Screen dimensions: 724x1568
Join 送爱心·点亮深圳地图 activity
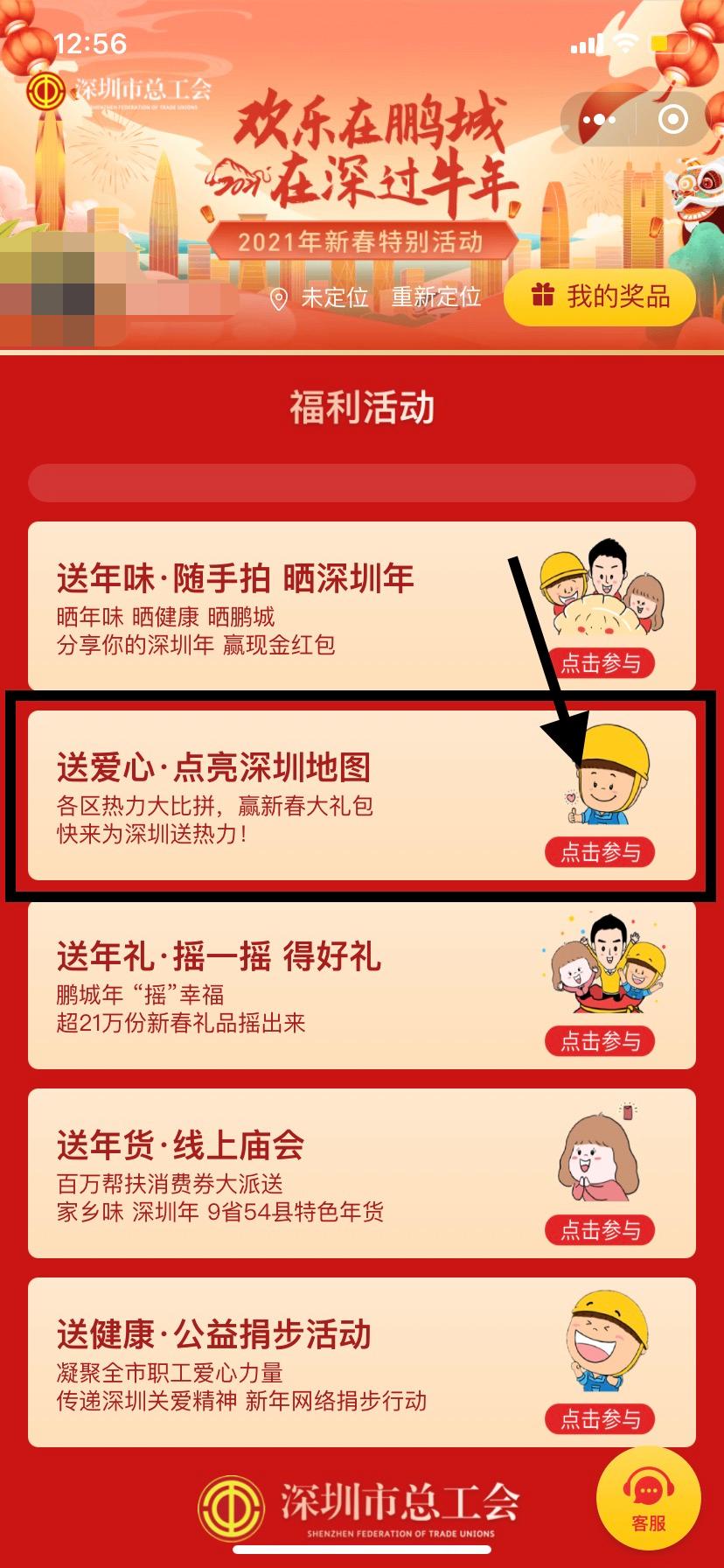tap(600, 851)
